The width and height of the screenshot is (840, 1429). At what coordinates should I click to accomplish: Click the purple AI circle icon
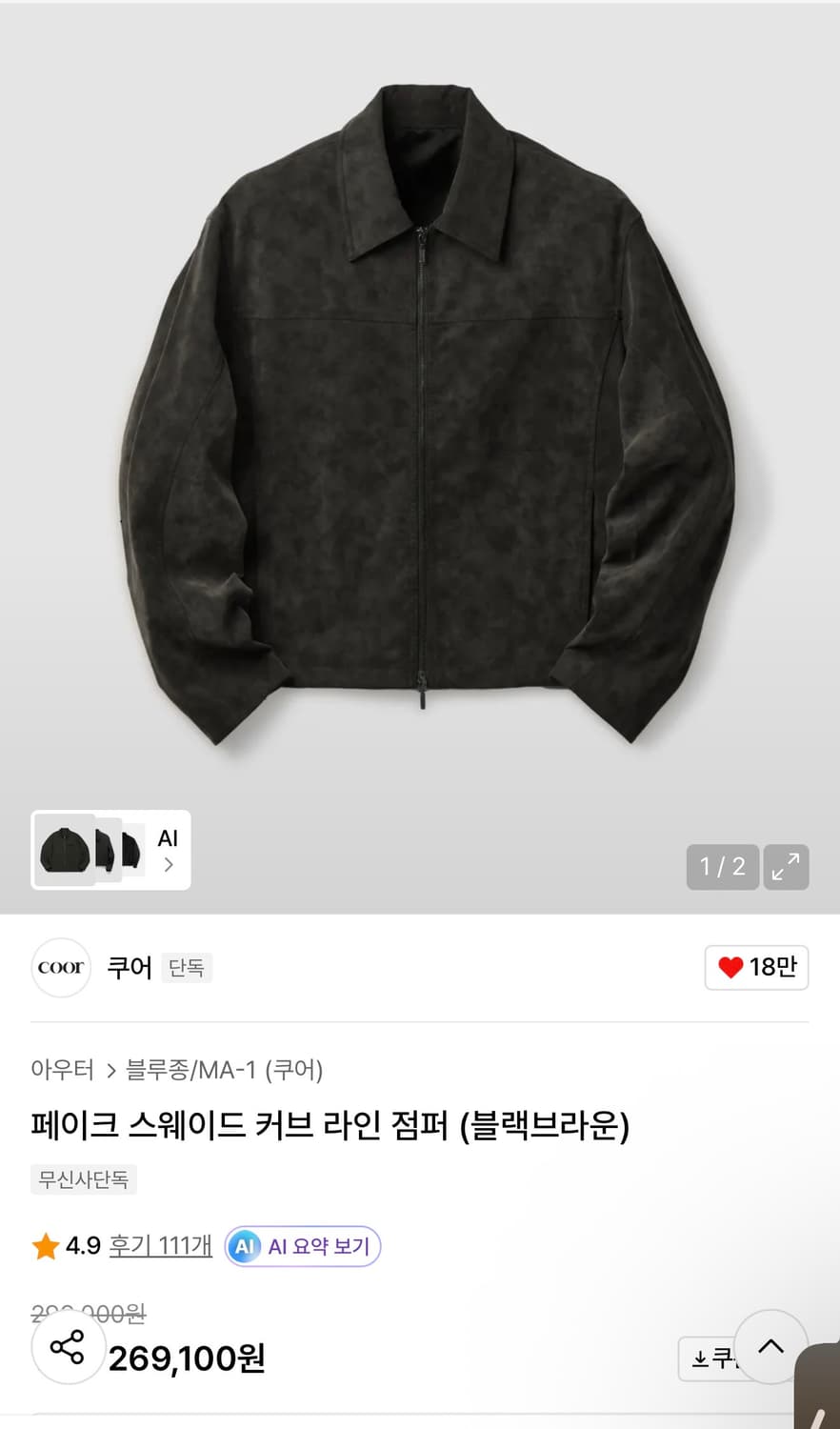[x=245, y=1245]
